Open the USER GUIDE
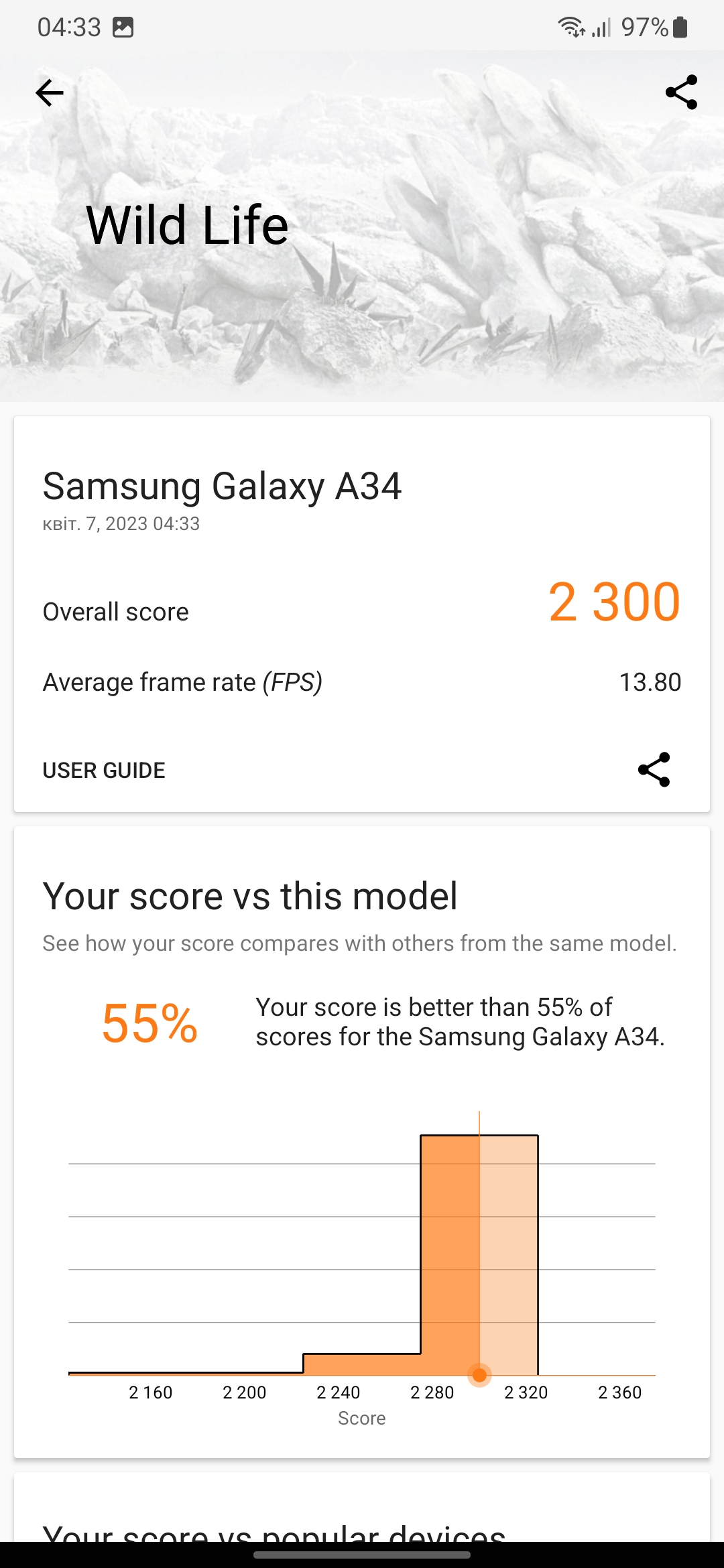 pos(104,771)
